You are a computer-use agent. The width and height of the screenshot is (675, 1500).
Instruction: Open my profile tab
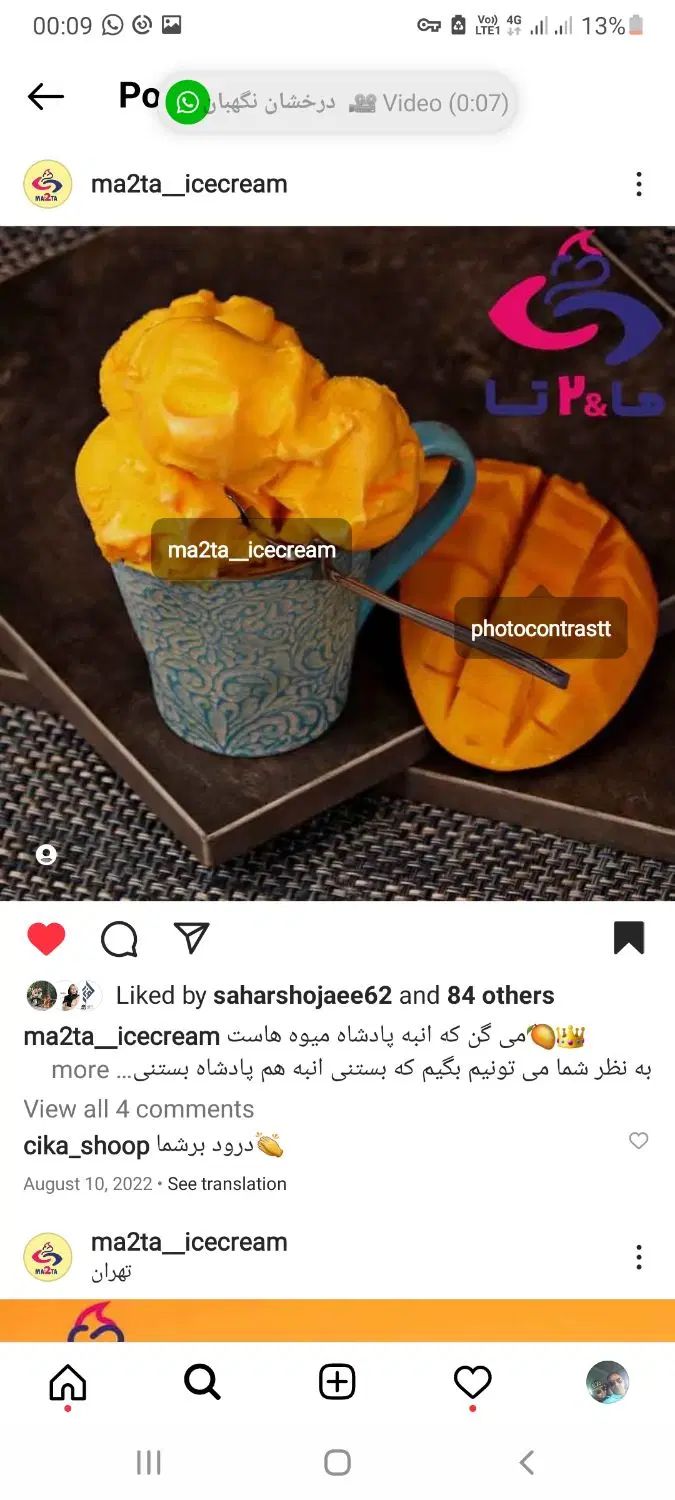[607, 1382]
